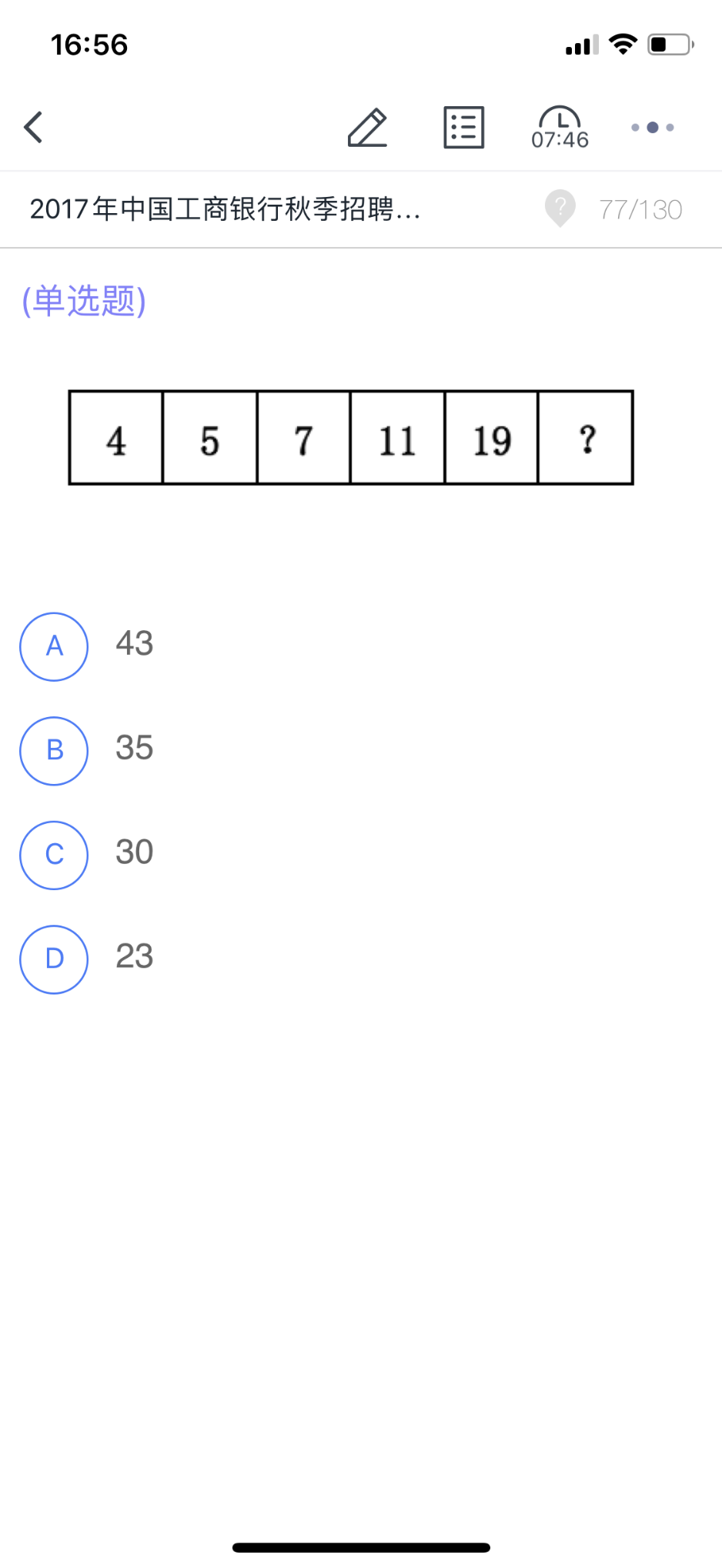Viewport: 722px width, 1568px height.
Task: Open the three-dot overflow menu
Action: coord(653,127)
